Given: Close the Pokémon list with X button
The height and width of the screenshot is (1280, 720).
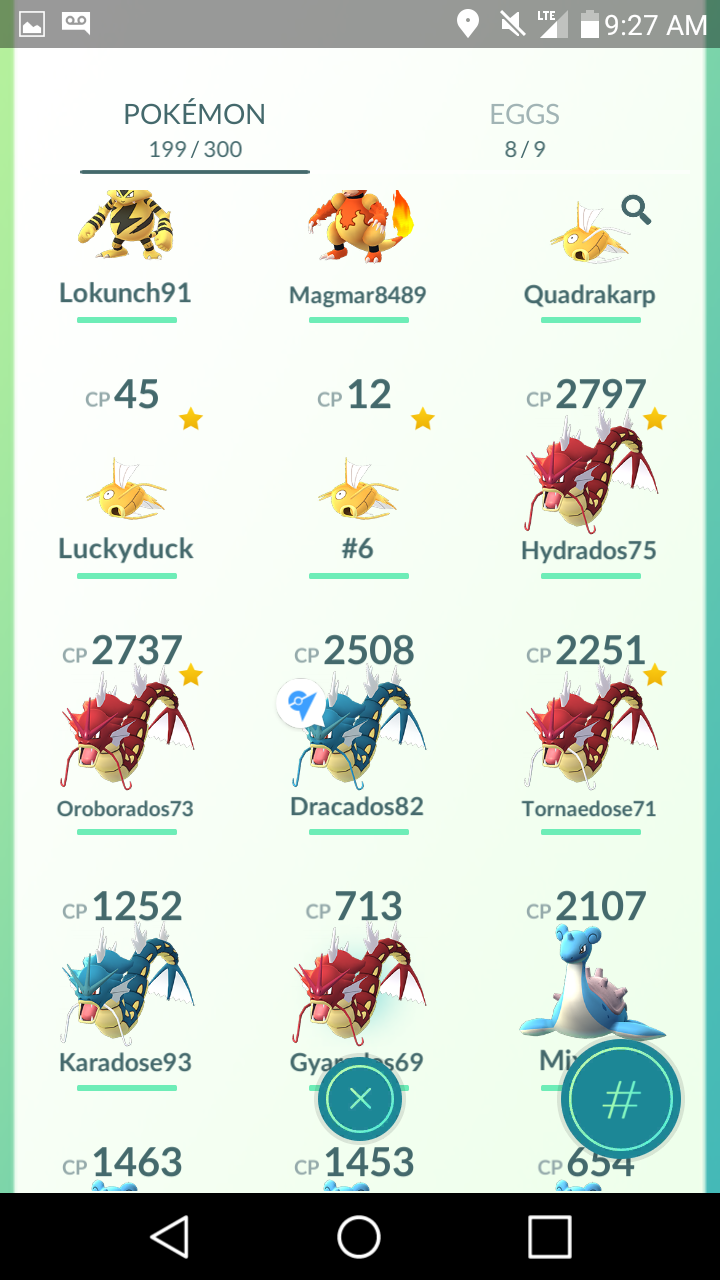Looking at the screenshot, I should (x=360, y=1100).
